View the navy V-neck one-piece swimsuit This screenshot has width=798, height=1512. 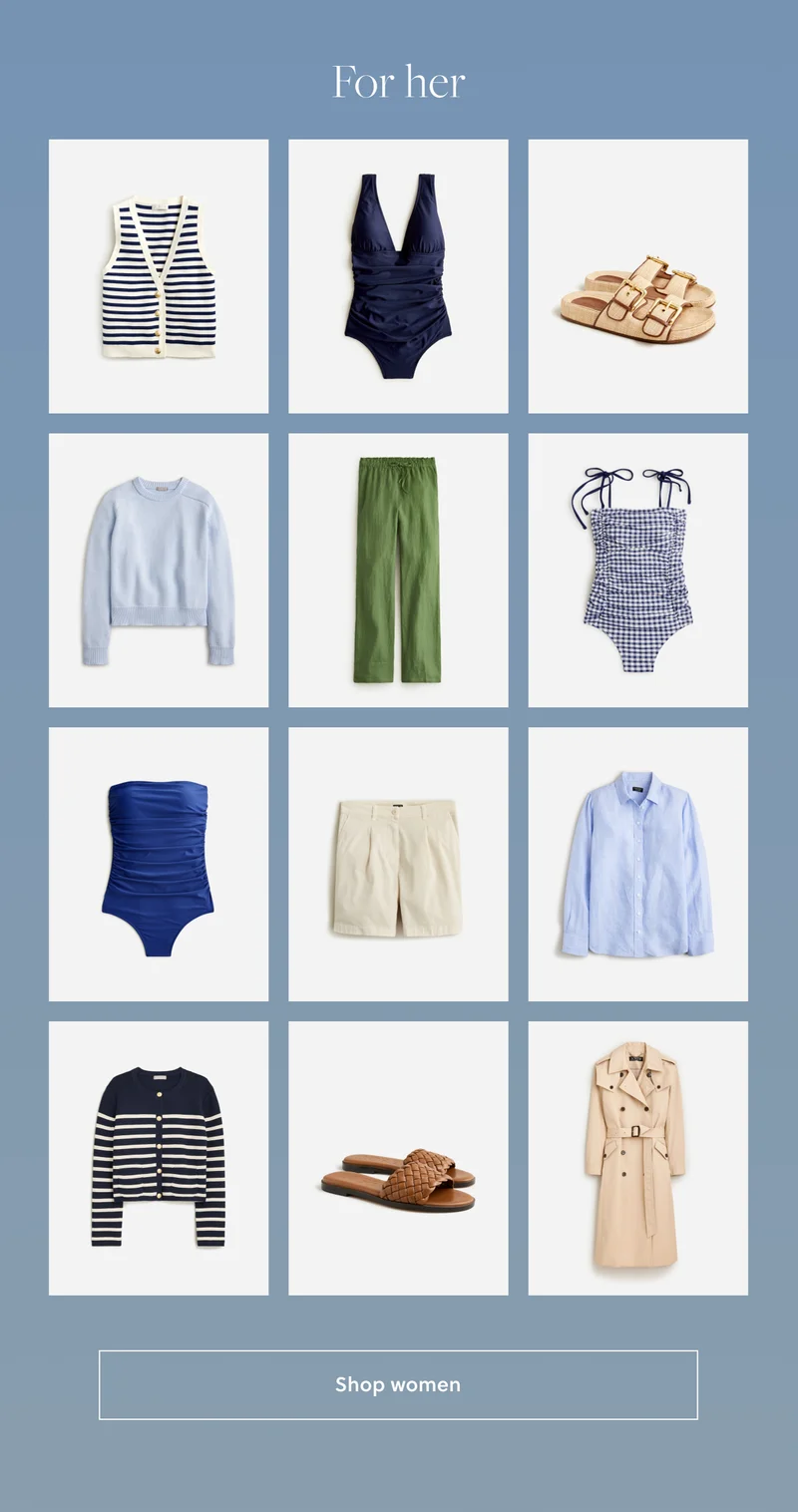pyautogui.click(x=398, y=276)
